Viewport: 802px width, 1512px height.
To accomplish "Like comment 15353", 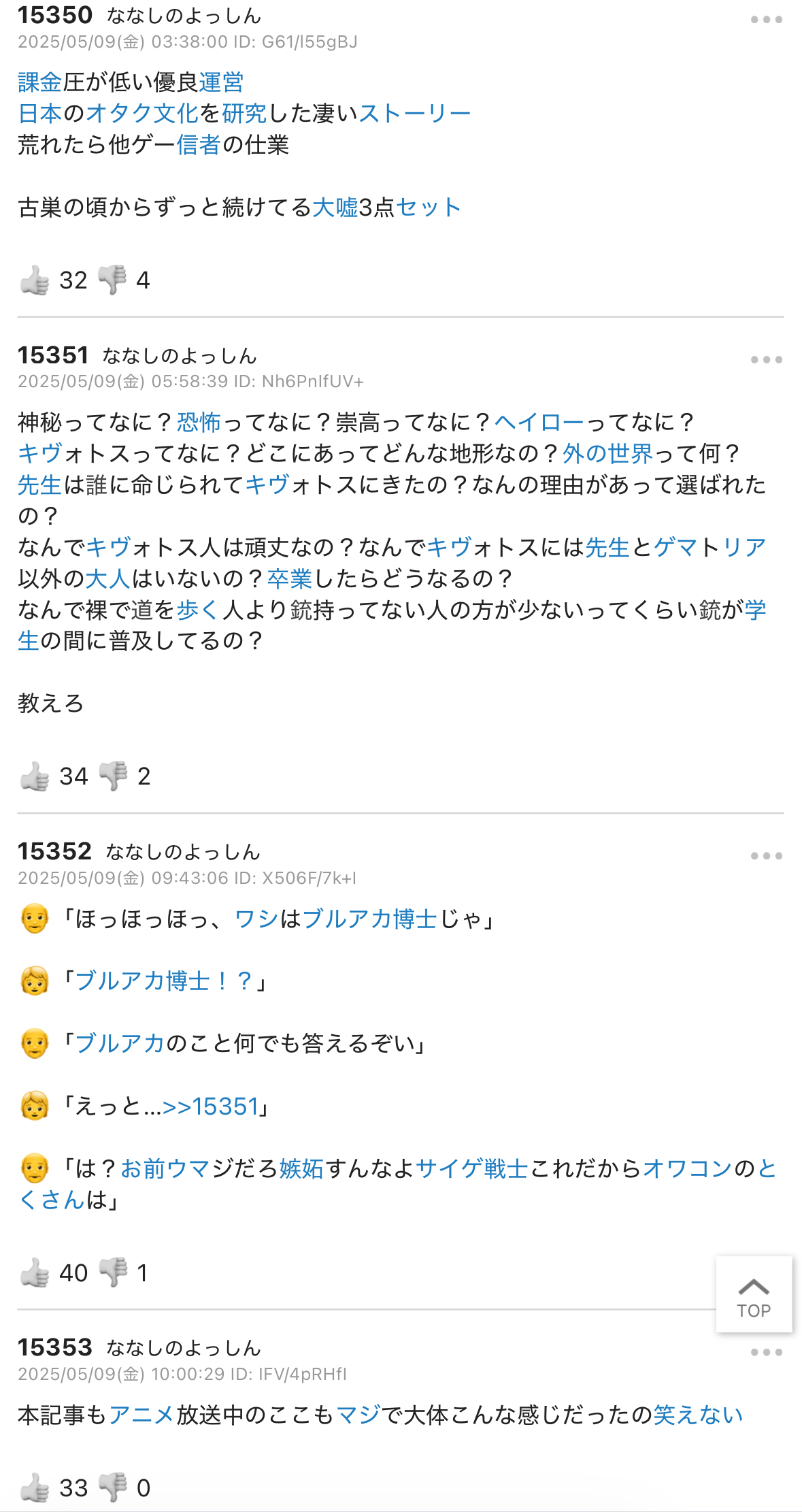I will (35, 1488).
